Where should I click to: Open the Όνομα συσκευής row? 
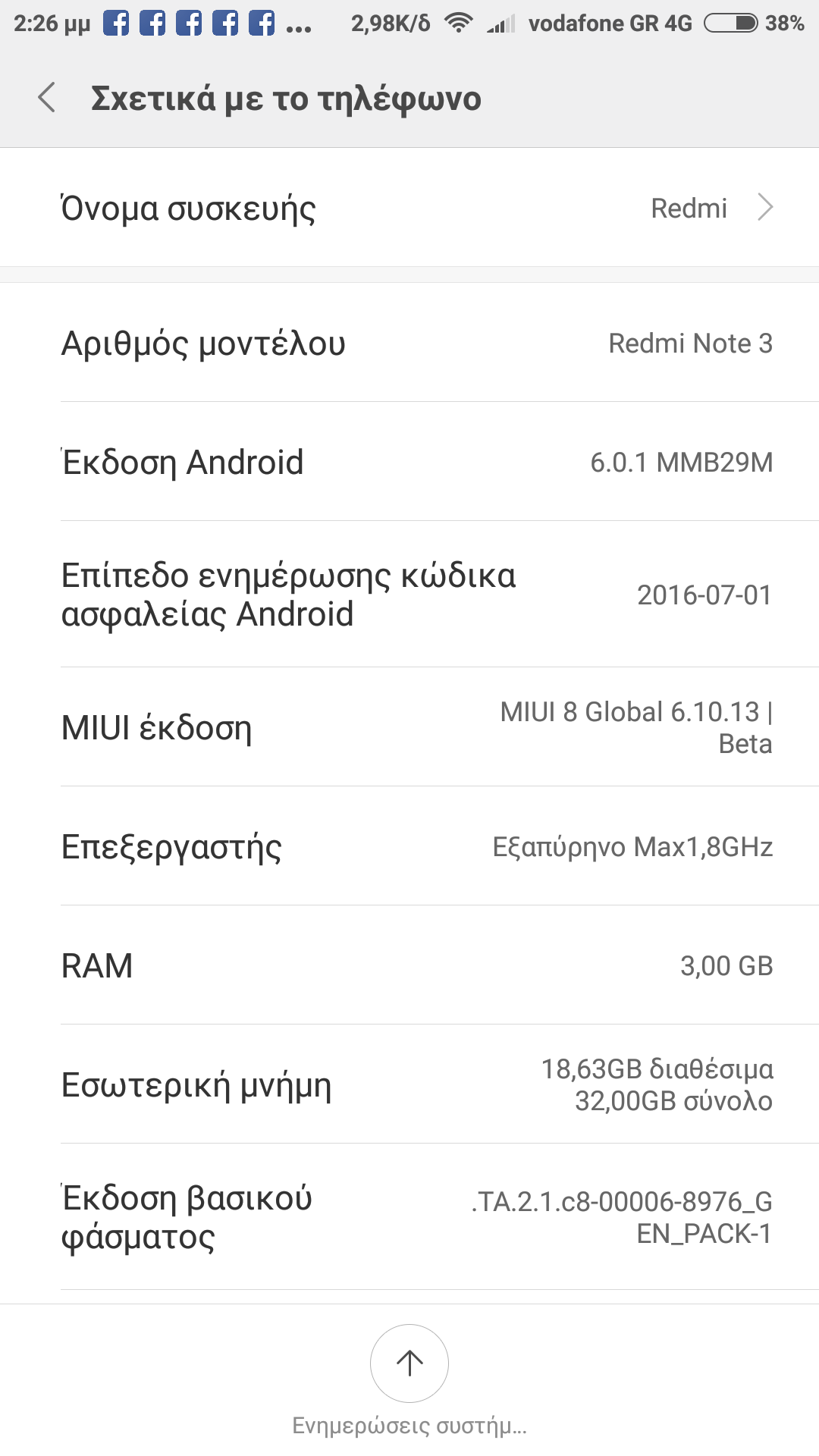(409, 208)
